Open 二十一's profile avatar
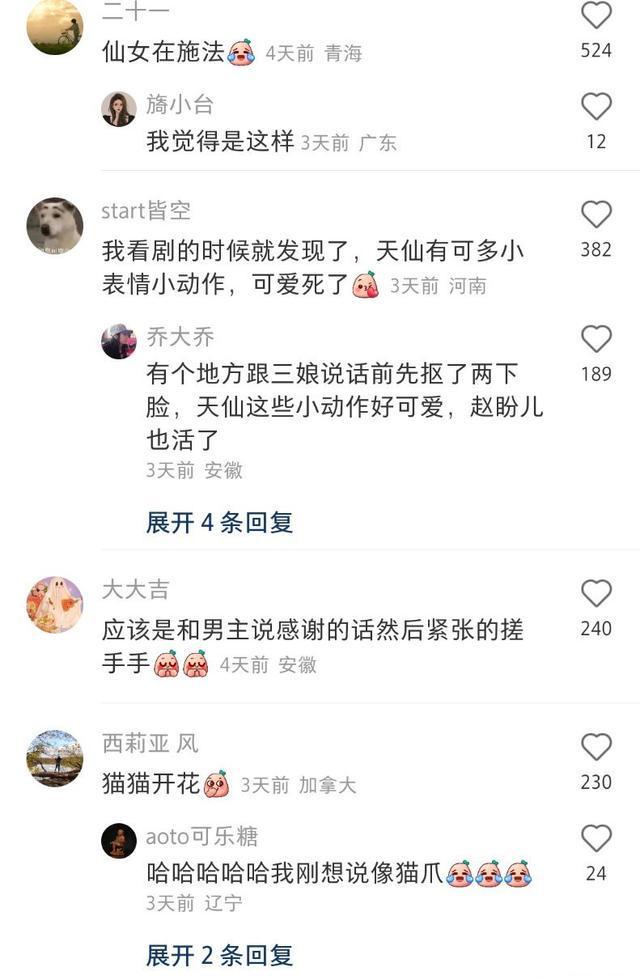 tap(54, 27)
